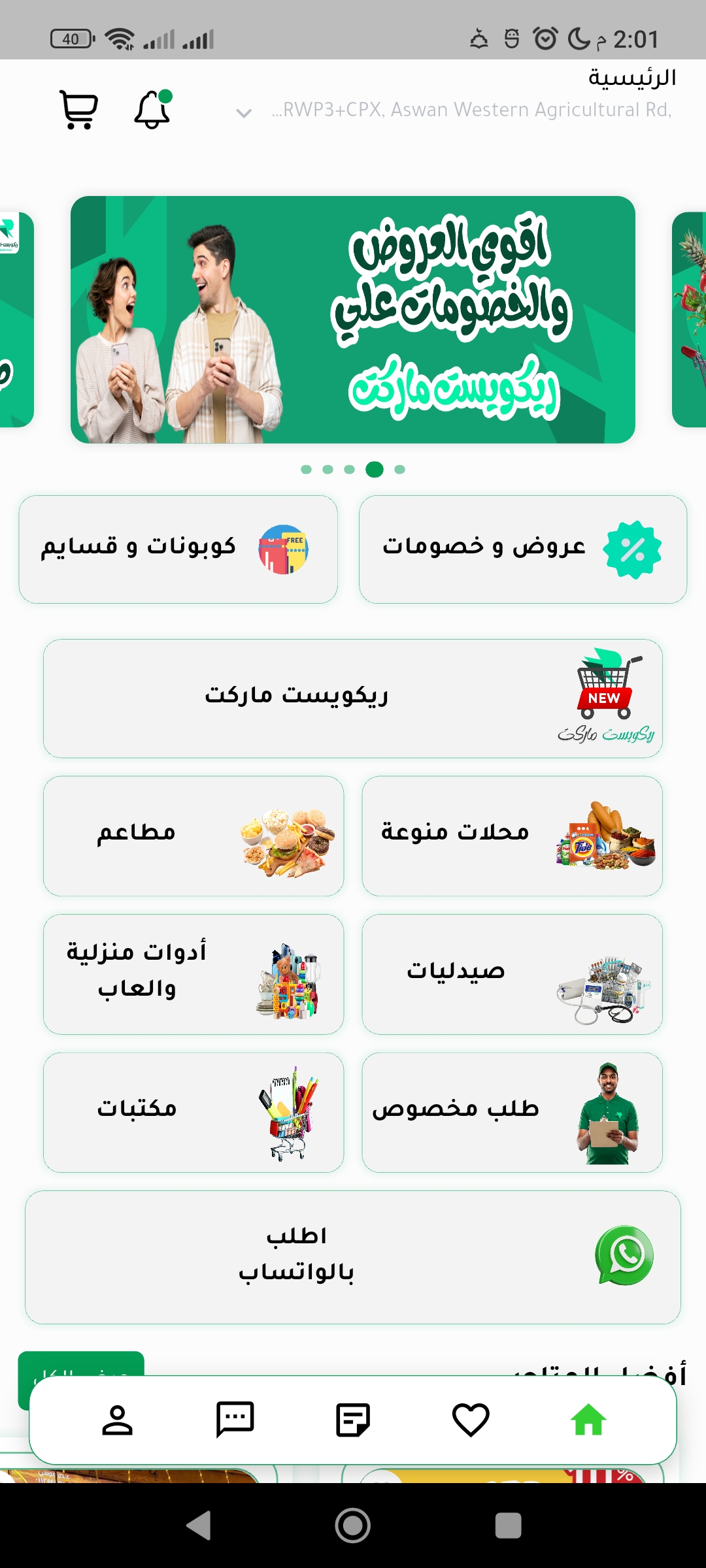Select the first carousel pagination dot

pyautogui.click(x=305, y=469)
